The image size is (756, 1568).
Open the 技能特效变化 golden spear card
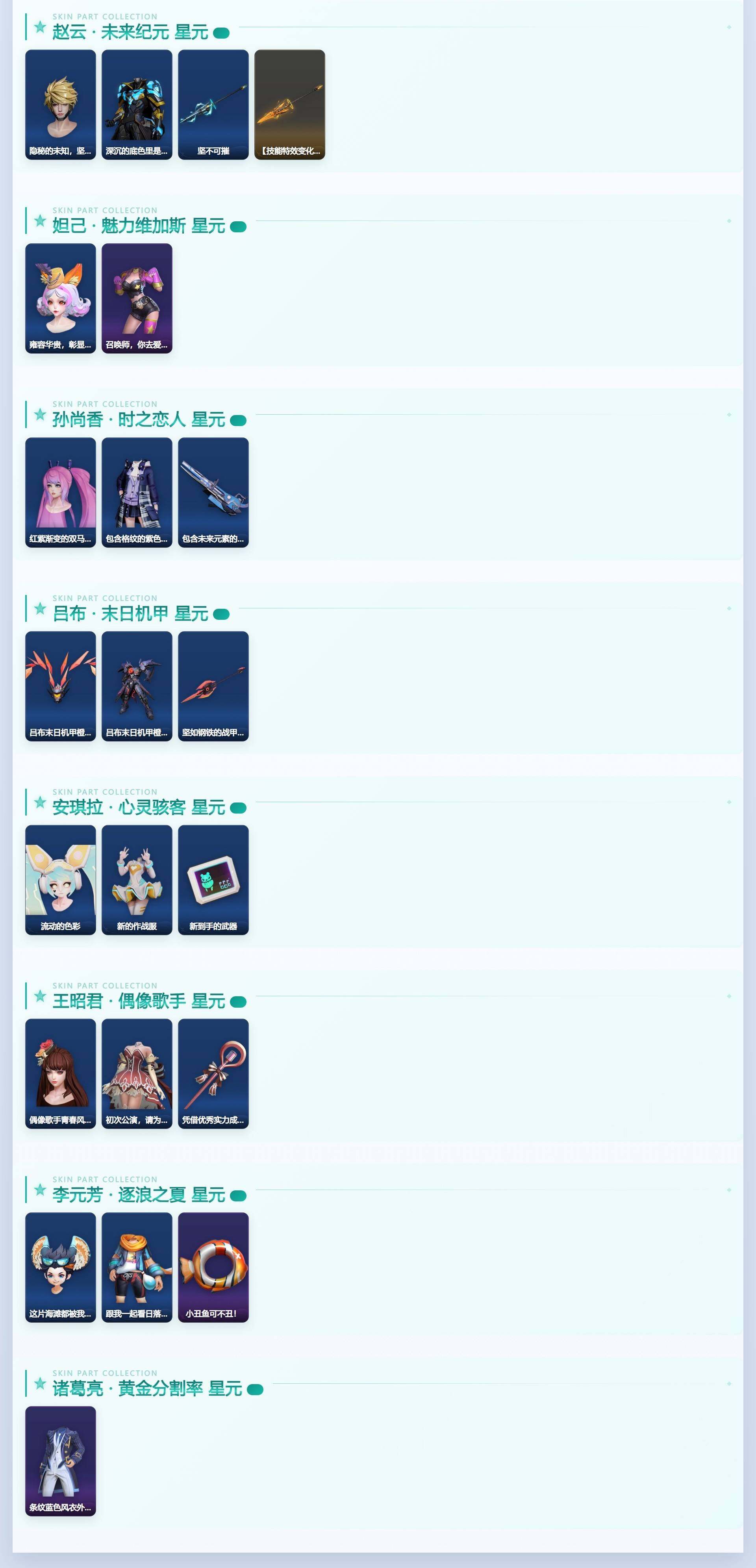[290, 105]
